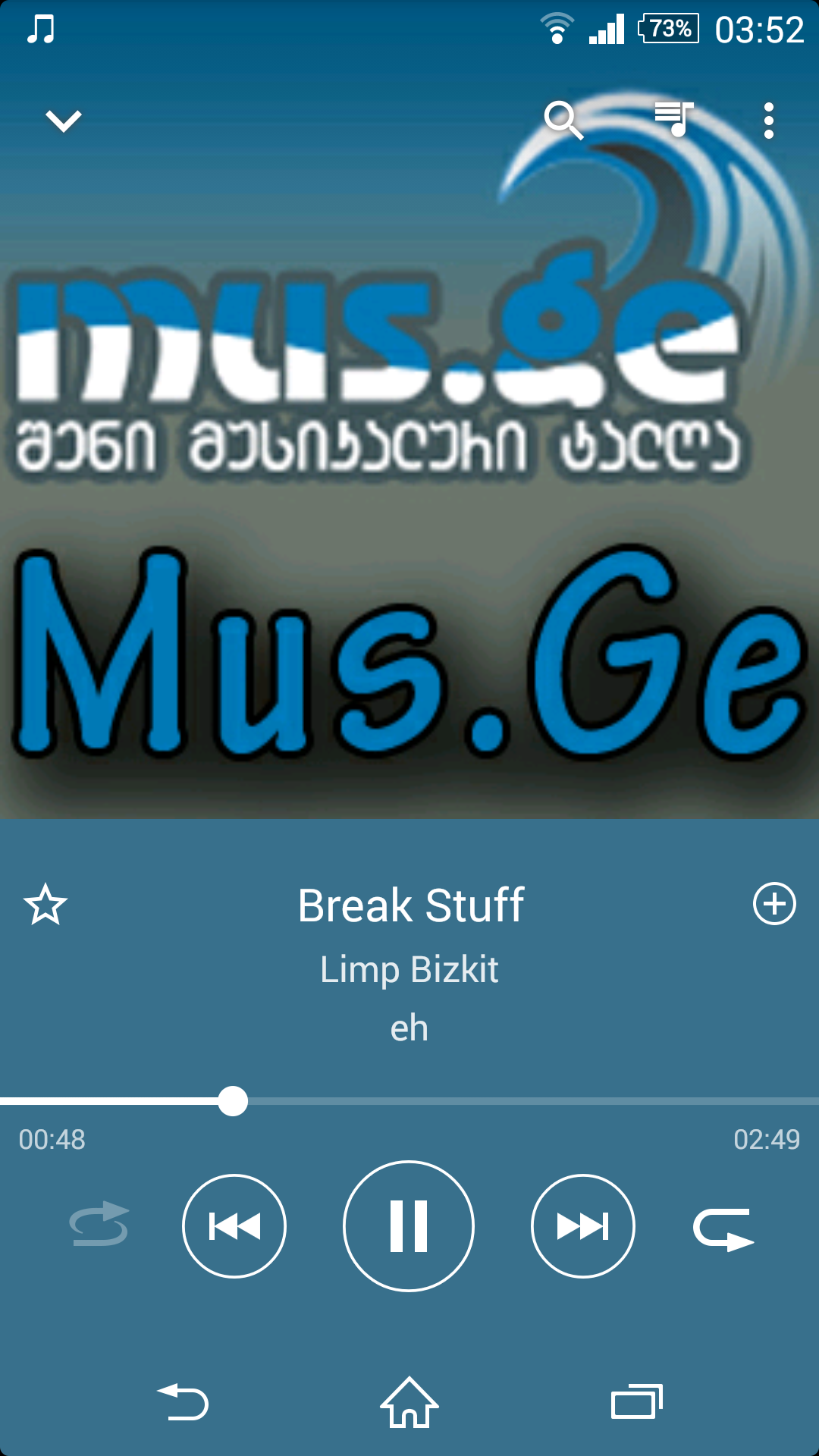Return to the home screen
The width and height of the screenshot is (819, 1456).
(409, 1402)
